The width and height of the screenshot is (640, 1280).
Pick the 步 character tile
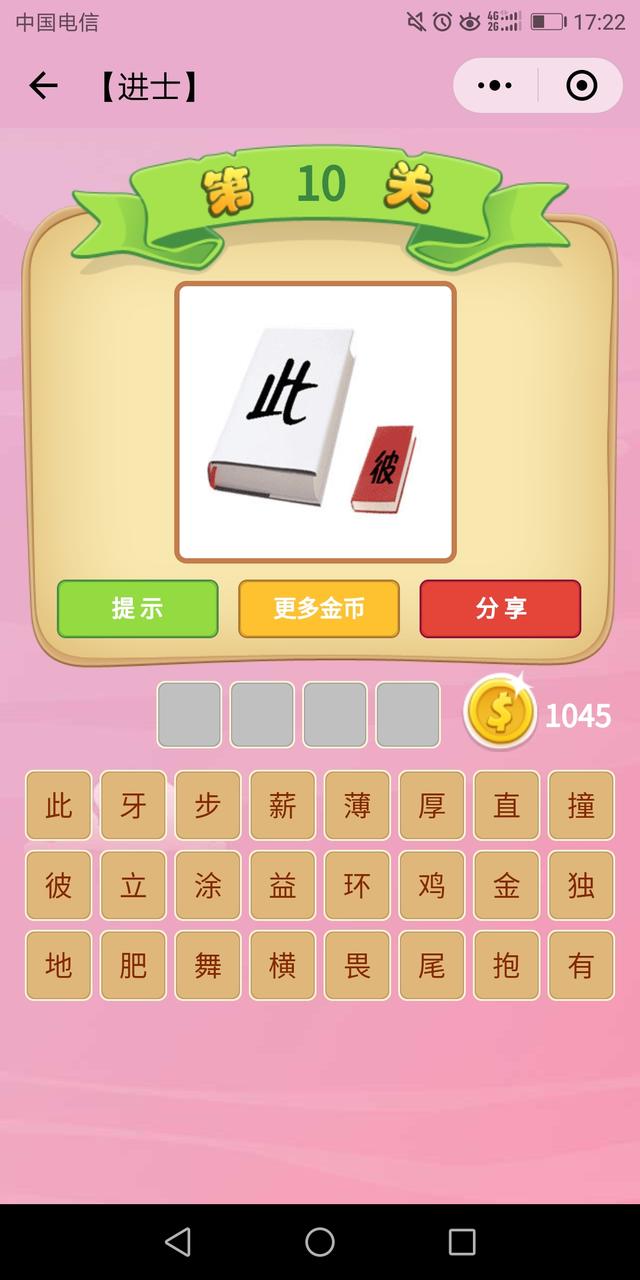pyautogui.click(x=208, y=805)
